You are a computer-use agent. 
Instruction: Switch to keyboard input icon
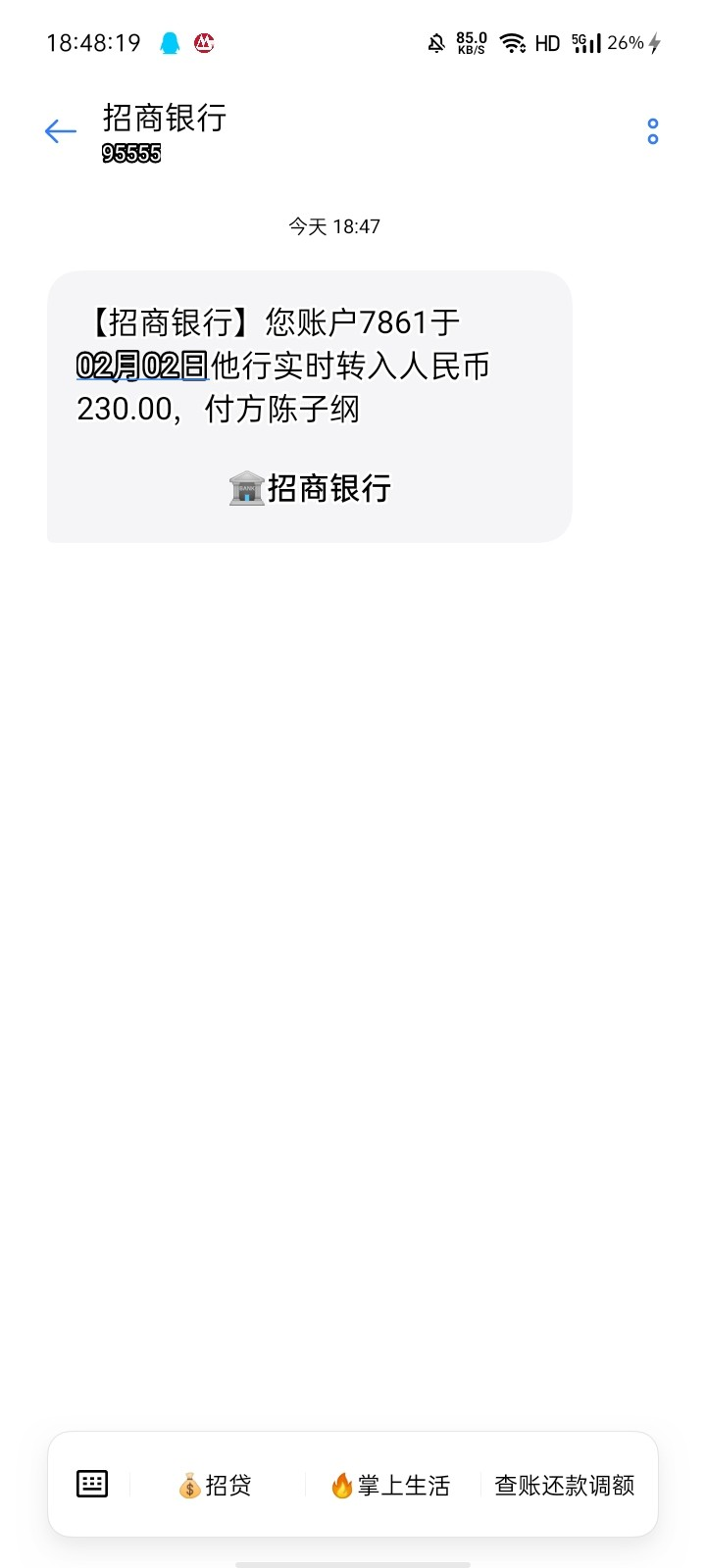[92, 1485]
